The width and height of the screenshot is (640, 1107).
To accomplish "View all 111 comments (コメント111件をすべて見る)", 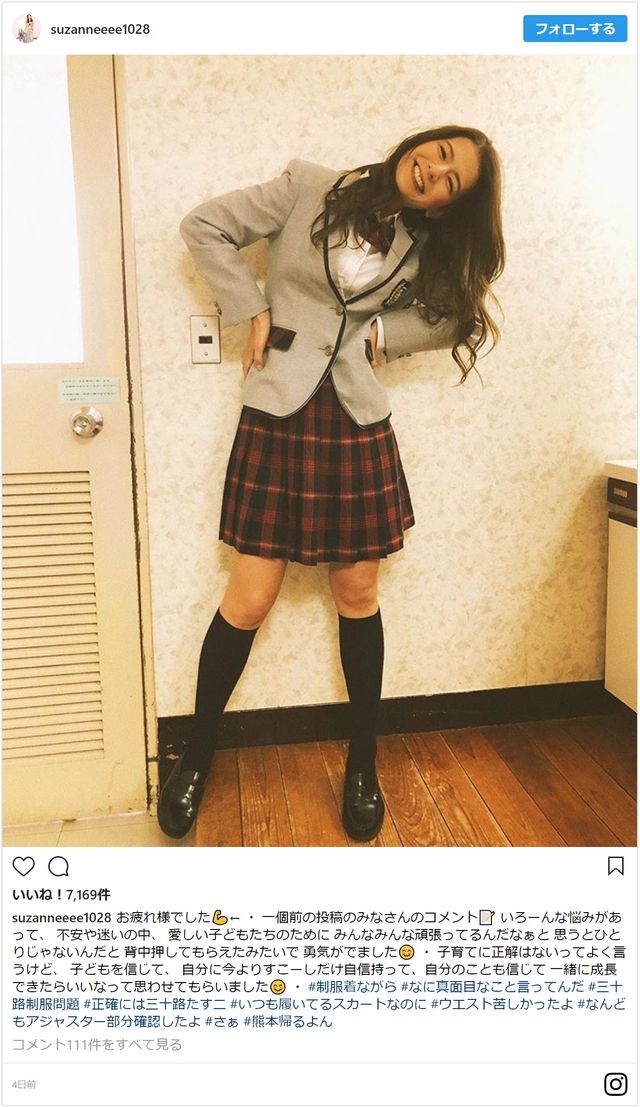I will [x=97, y=1044].
